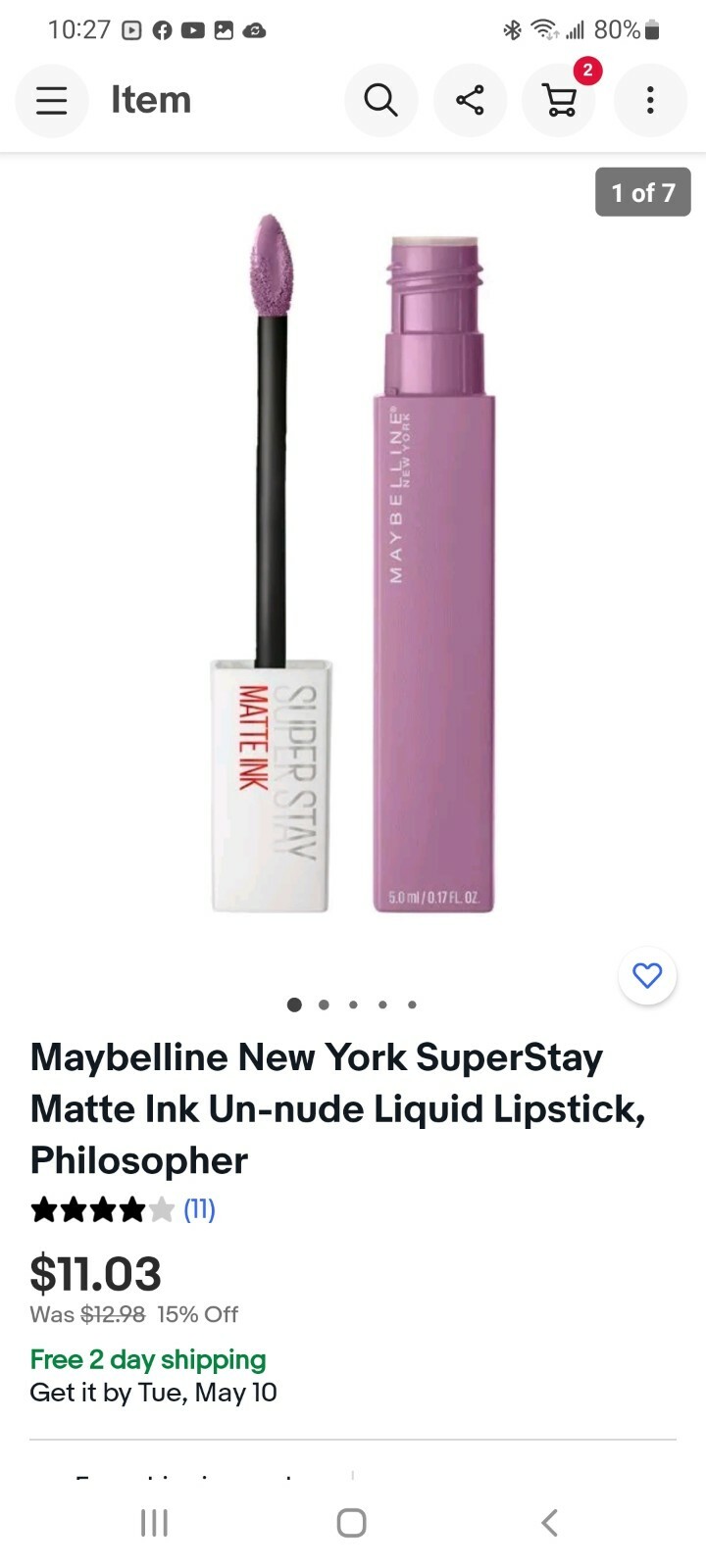The width and height of the screenshot is (706, 1568).
Task: Open the system recent apps view
Action: [x=154, y=1523]
